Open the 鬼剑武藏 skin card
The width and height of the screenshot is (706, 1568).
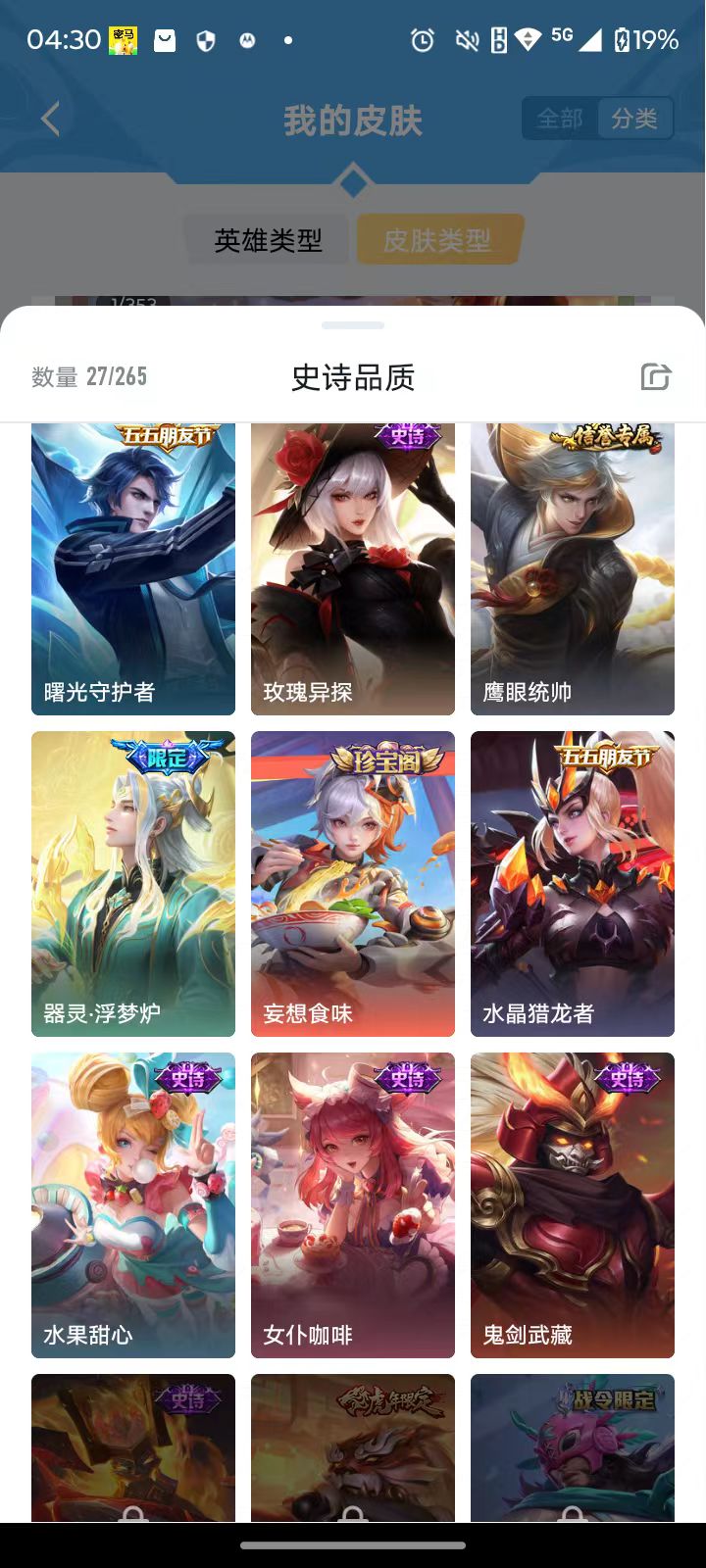(x=573, y=1204)
